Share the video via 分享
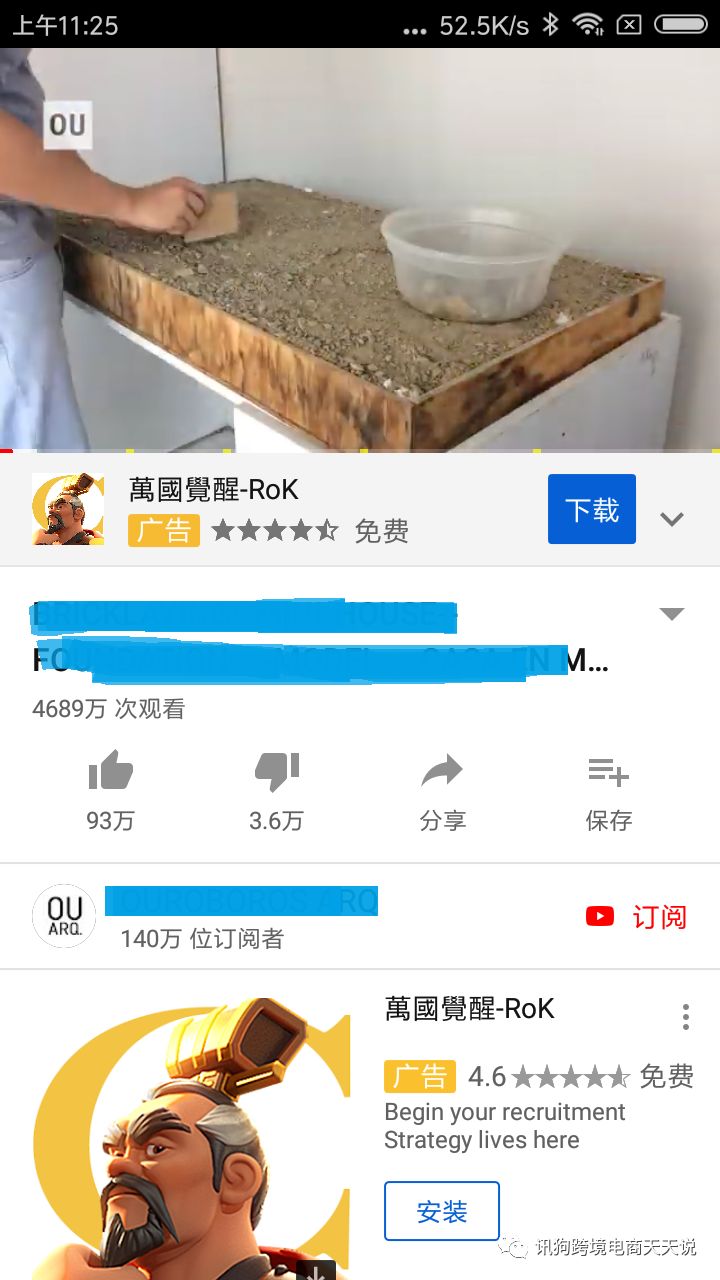Image resolution: width=720 pixels, height=1280 pixels. pyautogui.click(x=442, y=772)
